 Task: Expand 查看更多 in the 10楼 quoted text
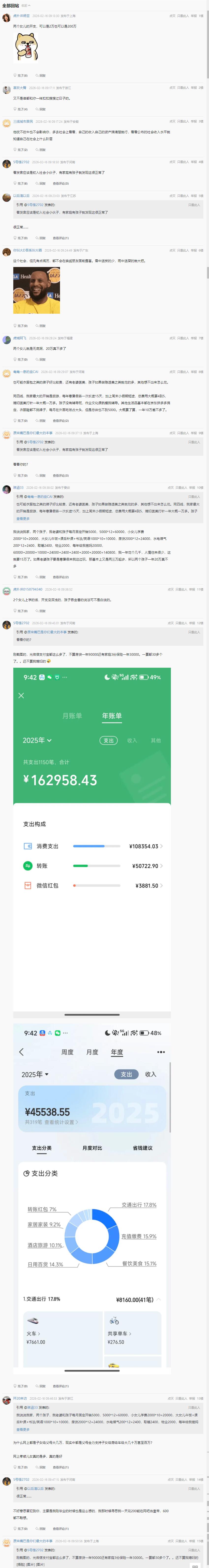[x=23, y=518]
